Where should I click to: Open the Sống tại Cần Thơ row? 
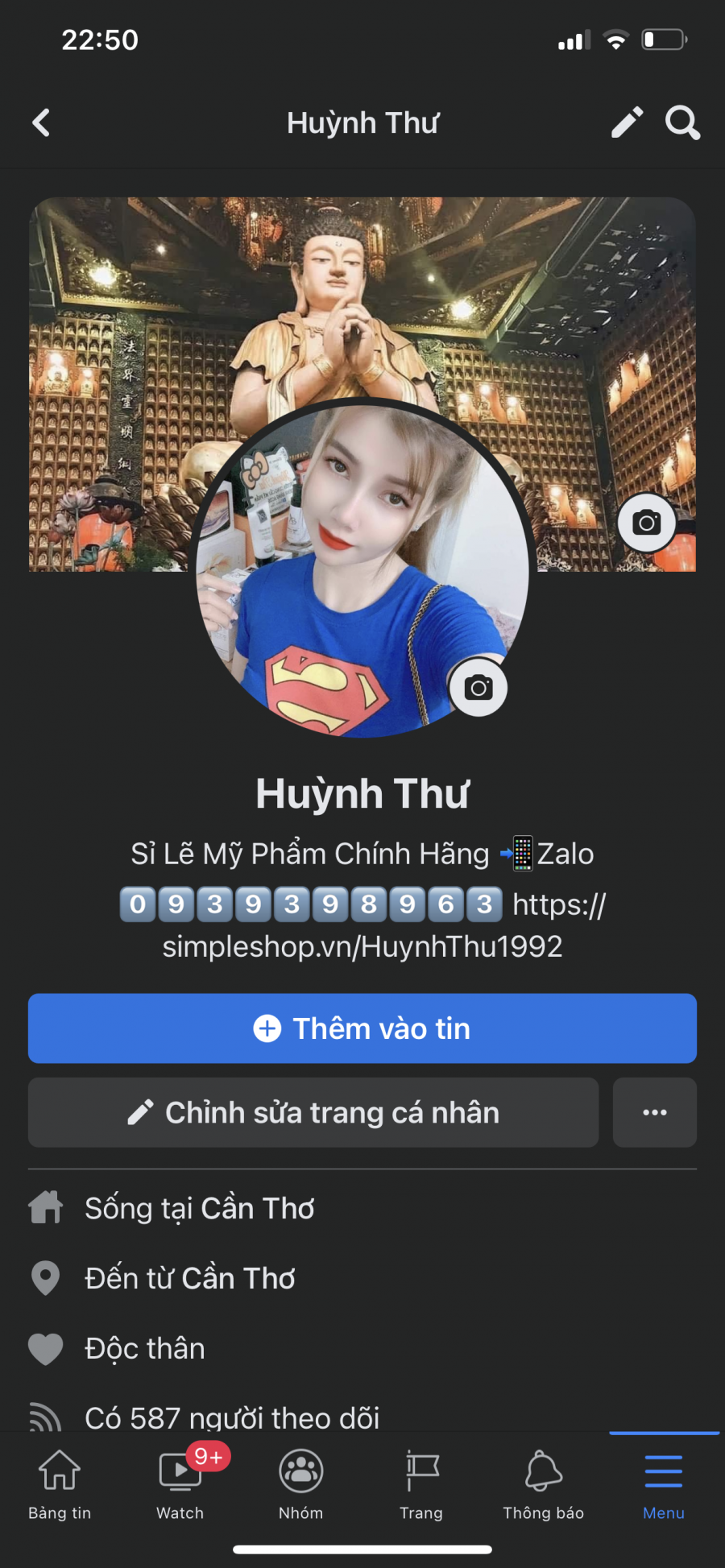[x=199, y=1208]
